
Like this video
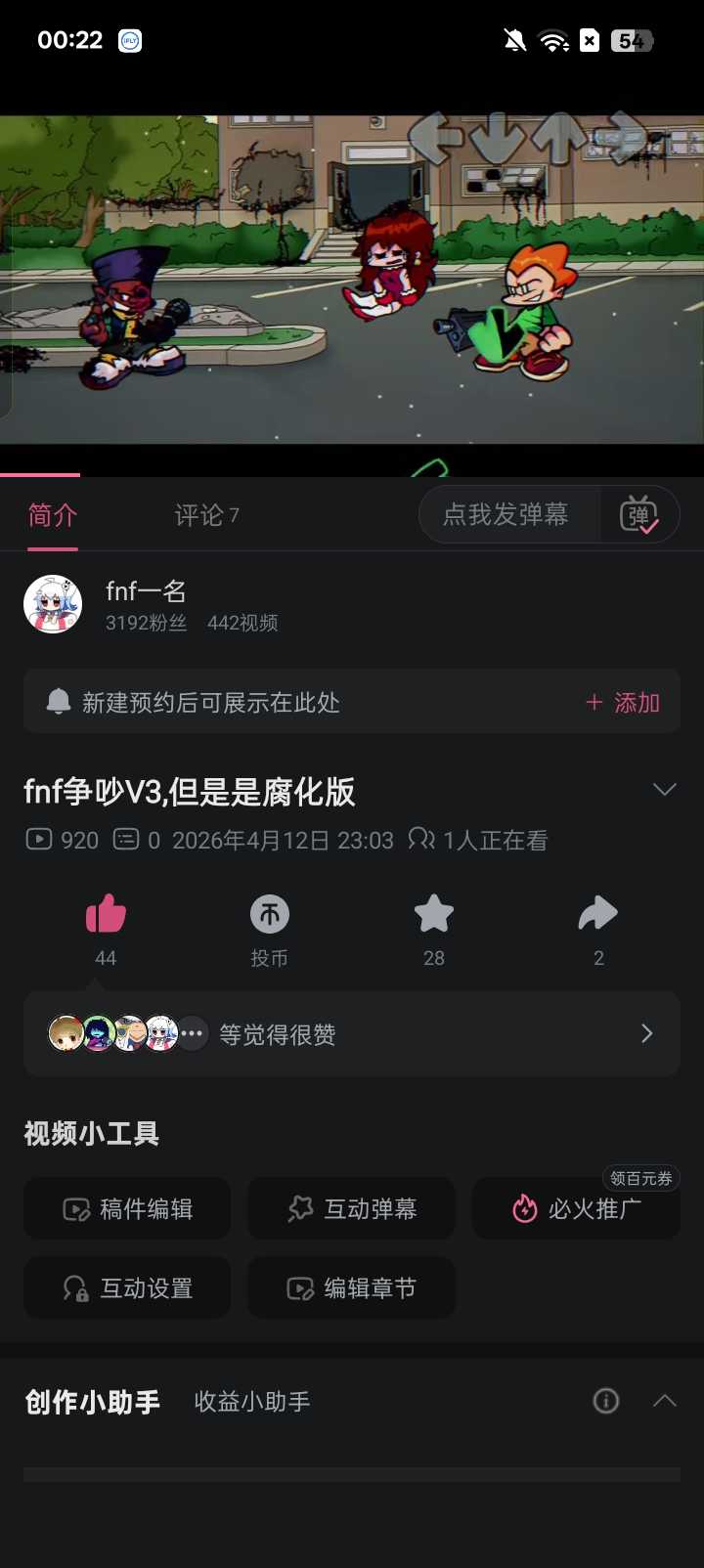point(106,915)
